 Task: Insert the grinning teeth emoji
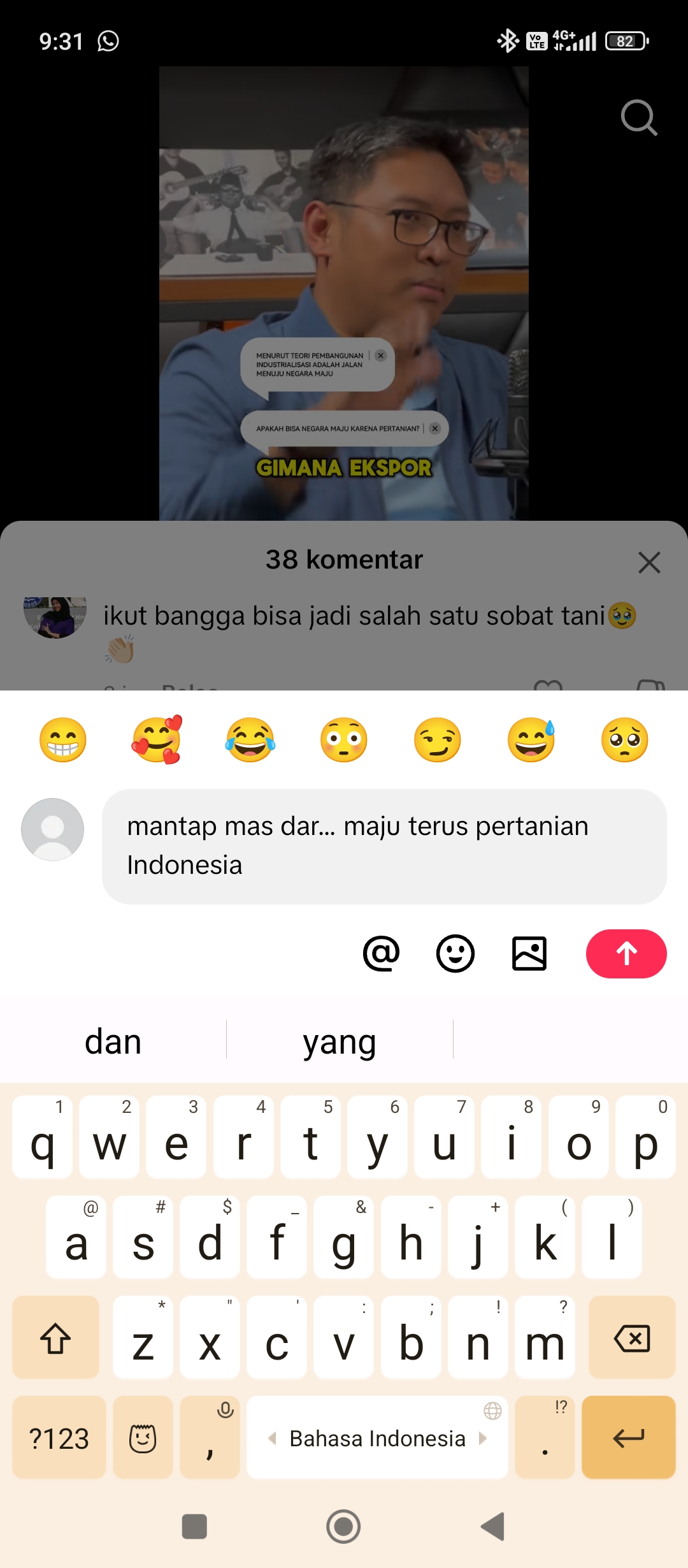point(62,740)
